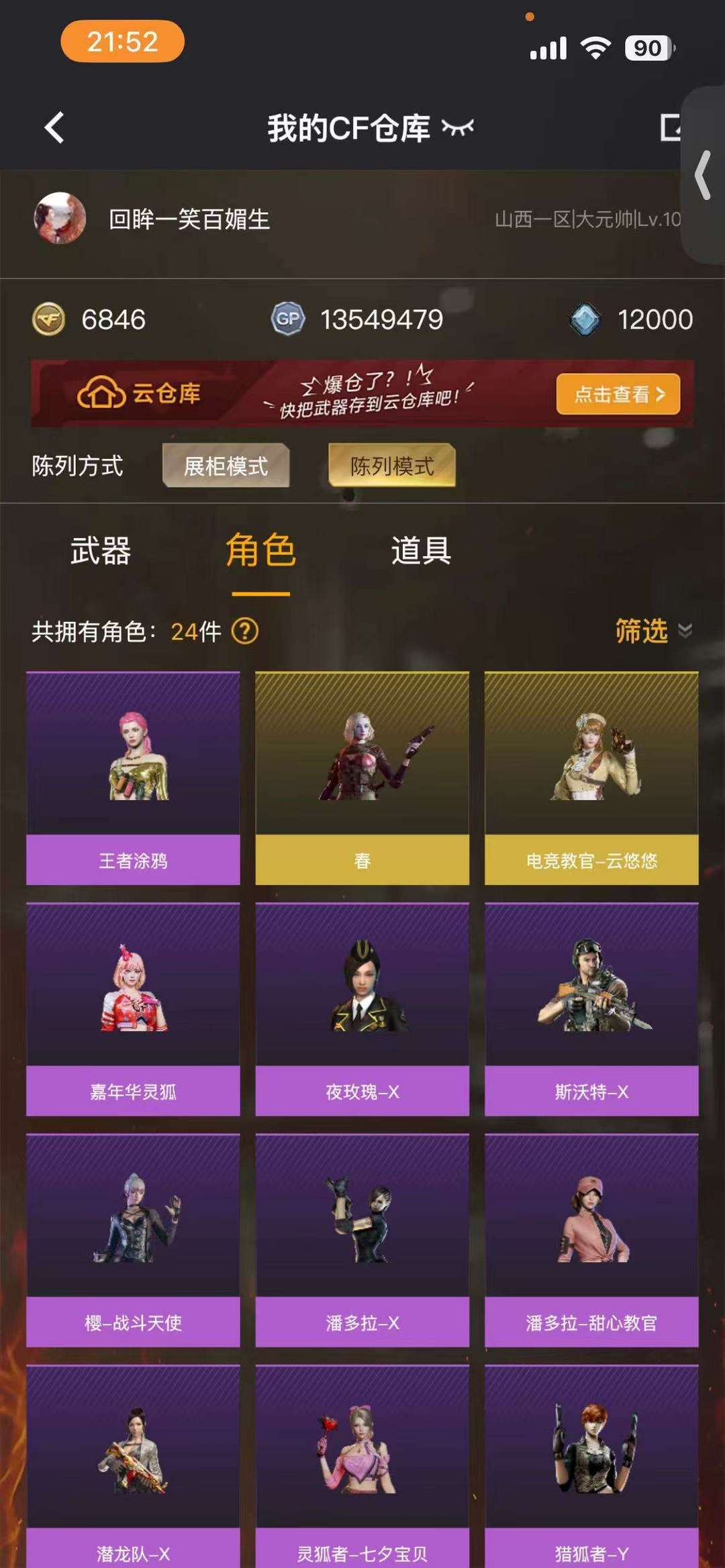The image size is (725, 1568).
Task: Tap the blue diamond currency icon
Action: pos(587,319)
